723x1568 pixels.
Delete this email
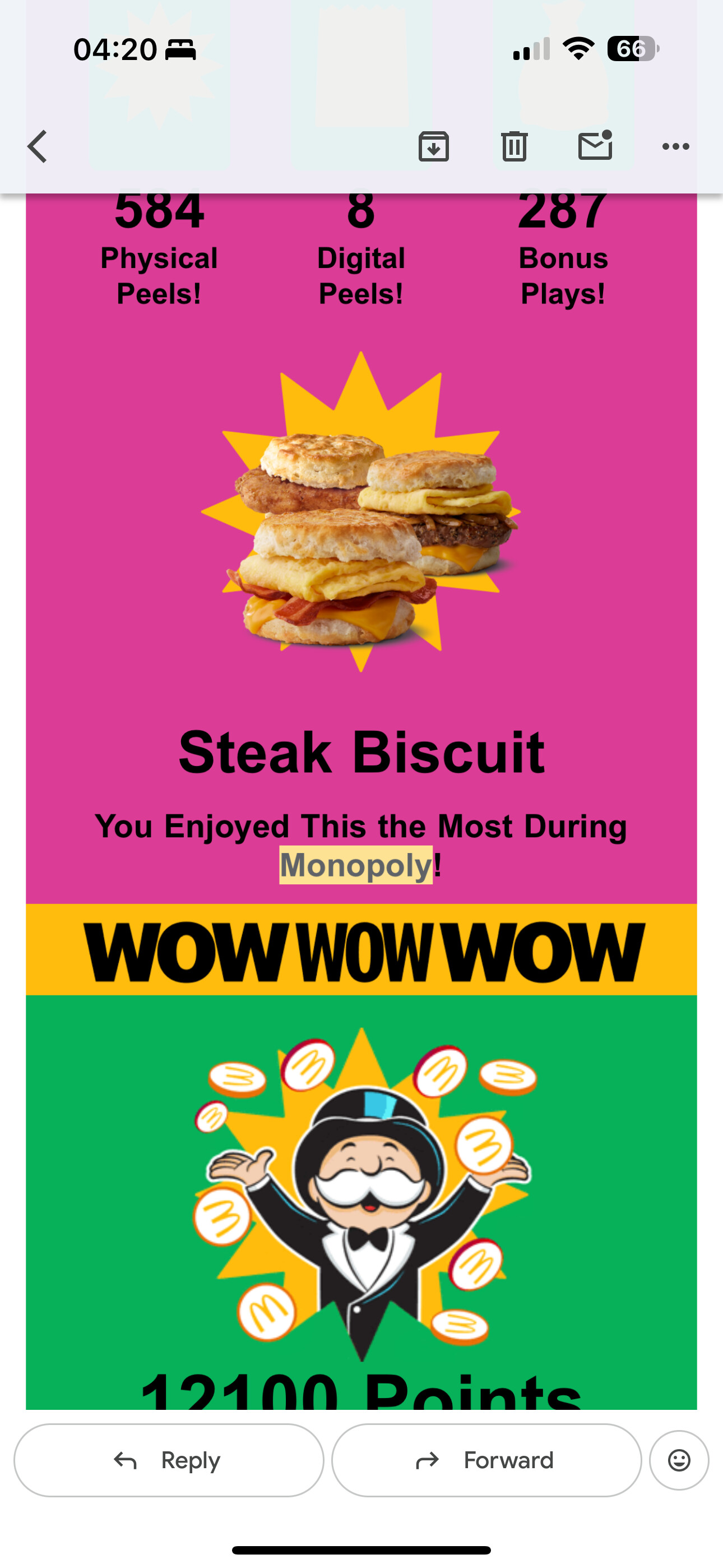pyautogui.click(x=515, y=147)
